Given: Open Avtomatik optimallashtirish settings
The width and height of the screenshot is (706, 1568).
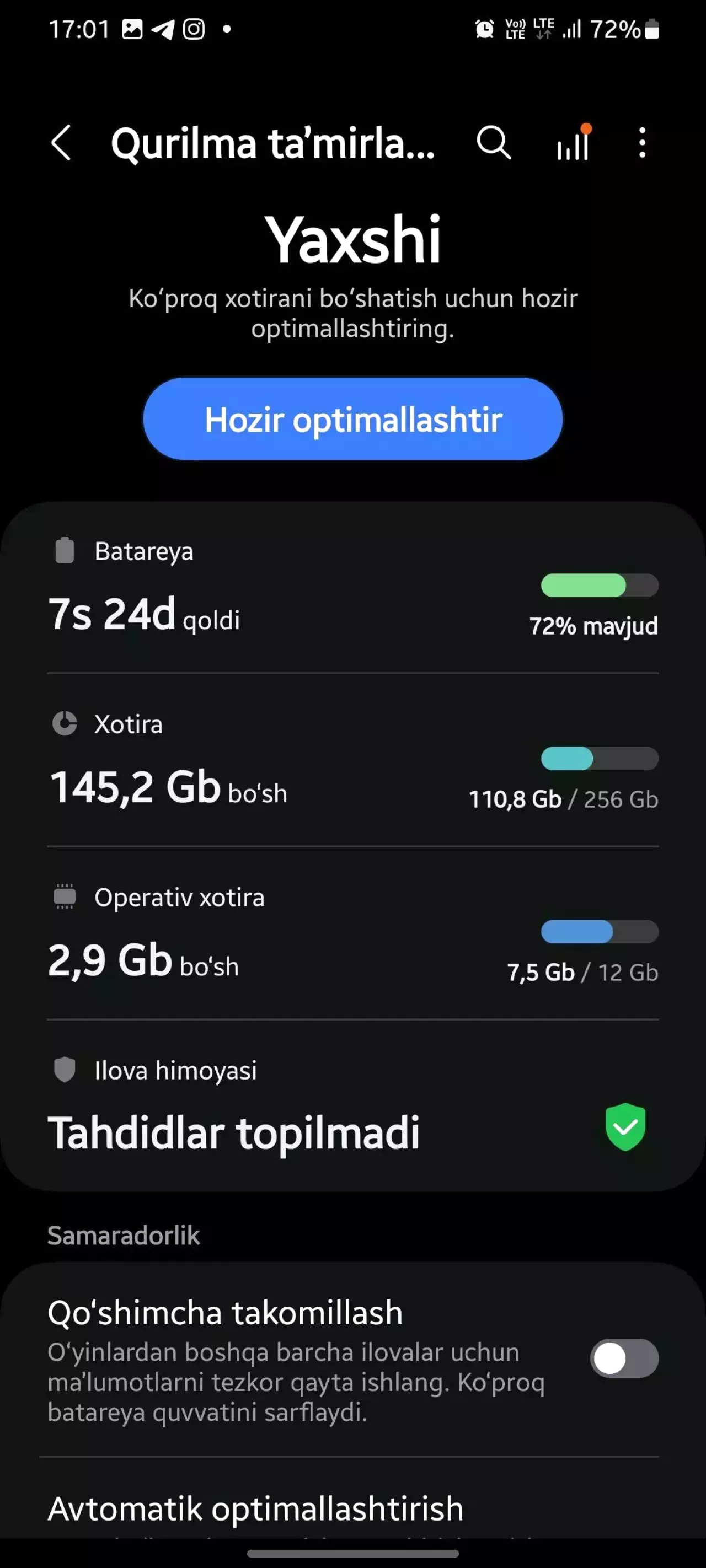Looking at the screenshot, I should click(x=352, y=1510).
